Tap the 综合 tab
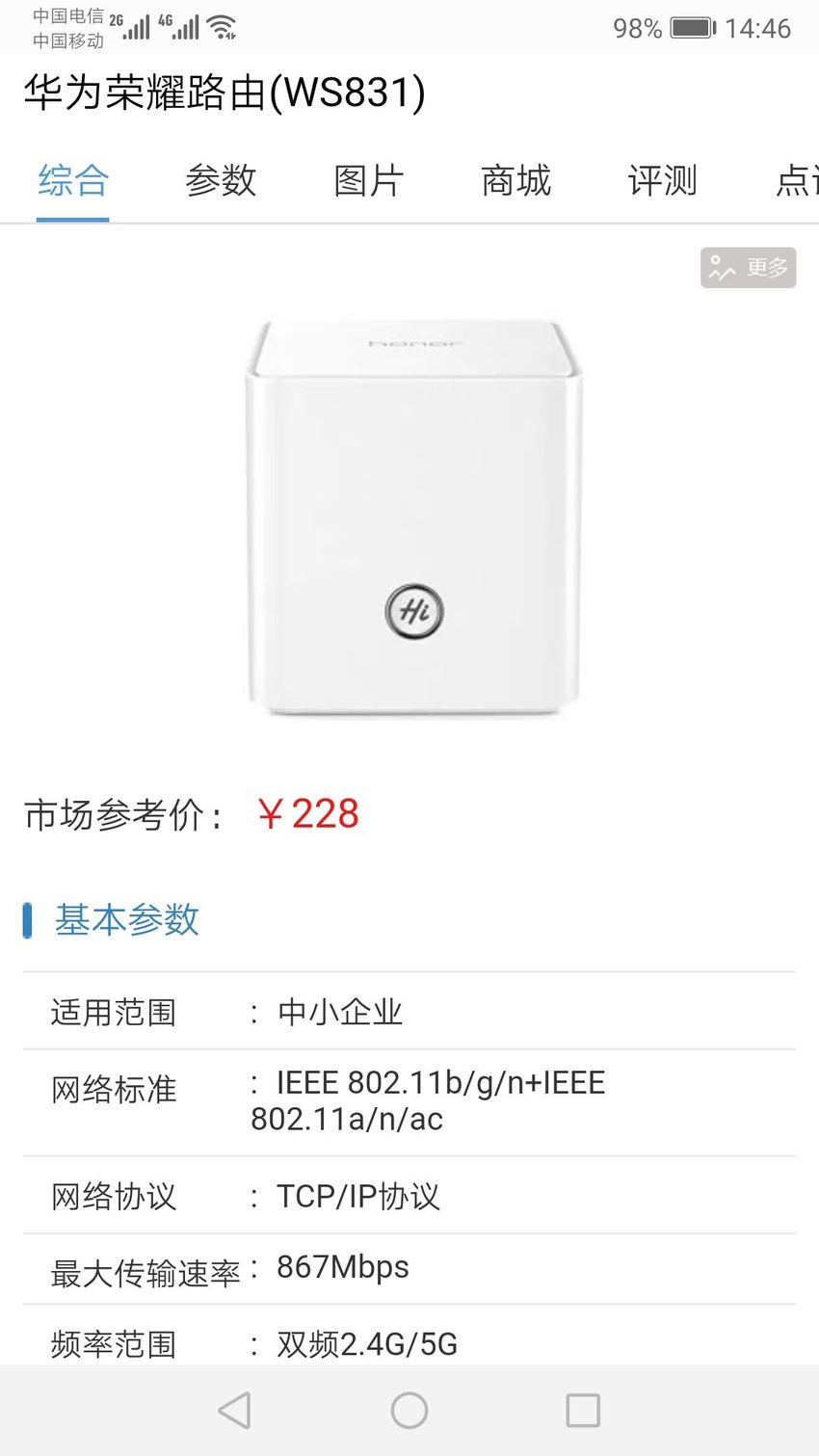Screen dimensions: 819x1456 pos(73,180)
